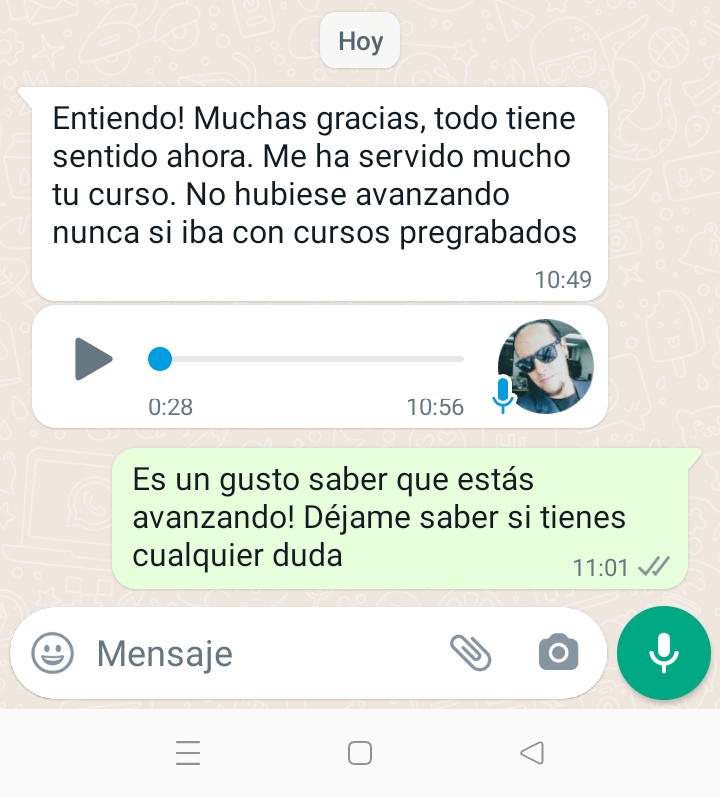Open the attachment paperclip menu
The height and width of the screenshot is (797, 720).
(x=470, y=653)
